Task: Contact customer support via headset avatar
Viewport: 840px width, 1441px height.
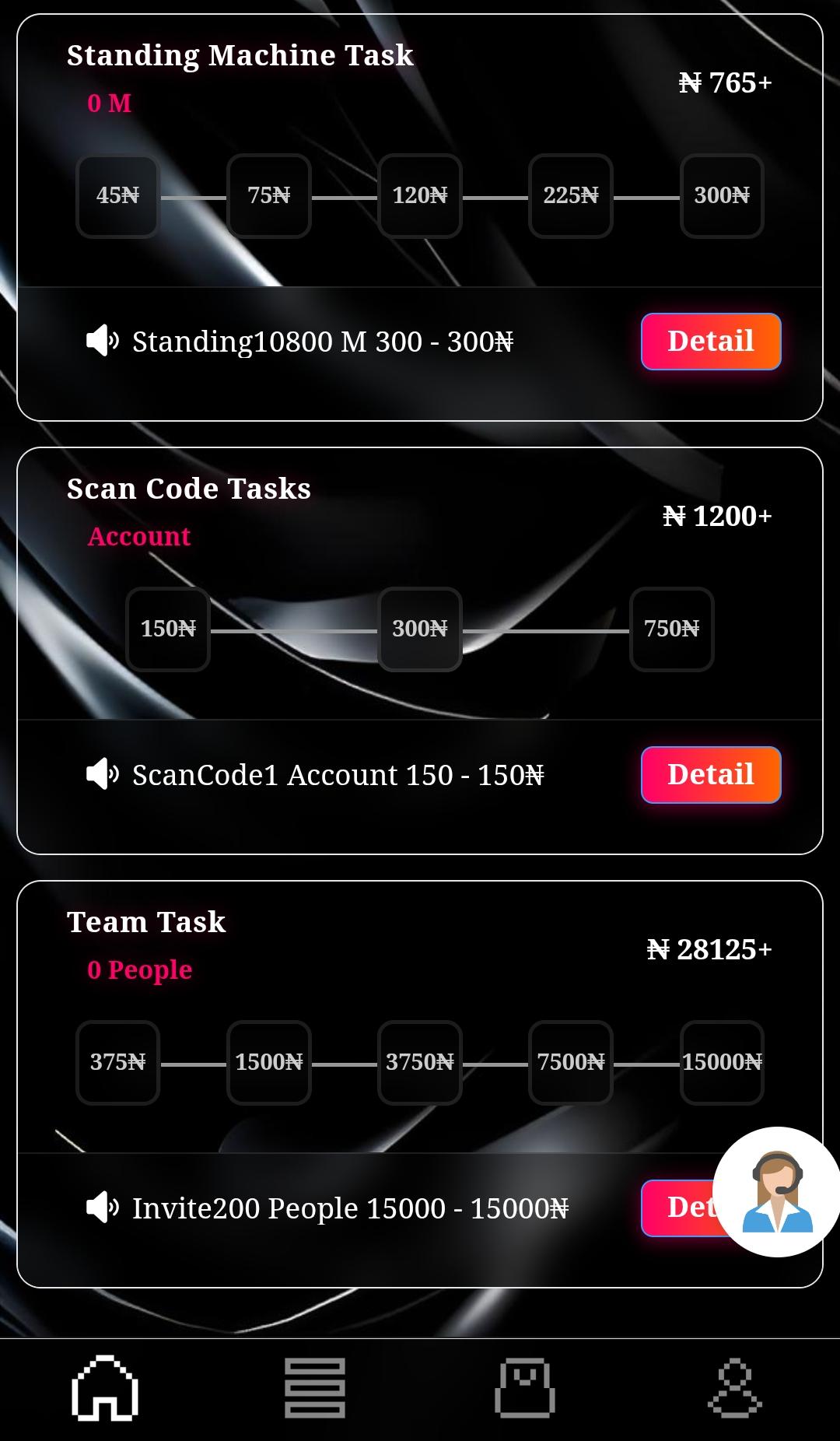Action: [777, 1192]
